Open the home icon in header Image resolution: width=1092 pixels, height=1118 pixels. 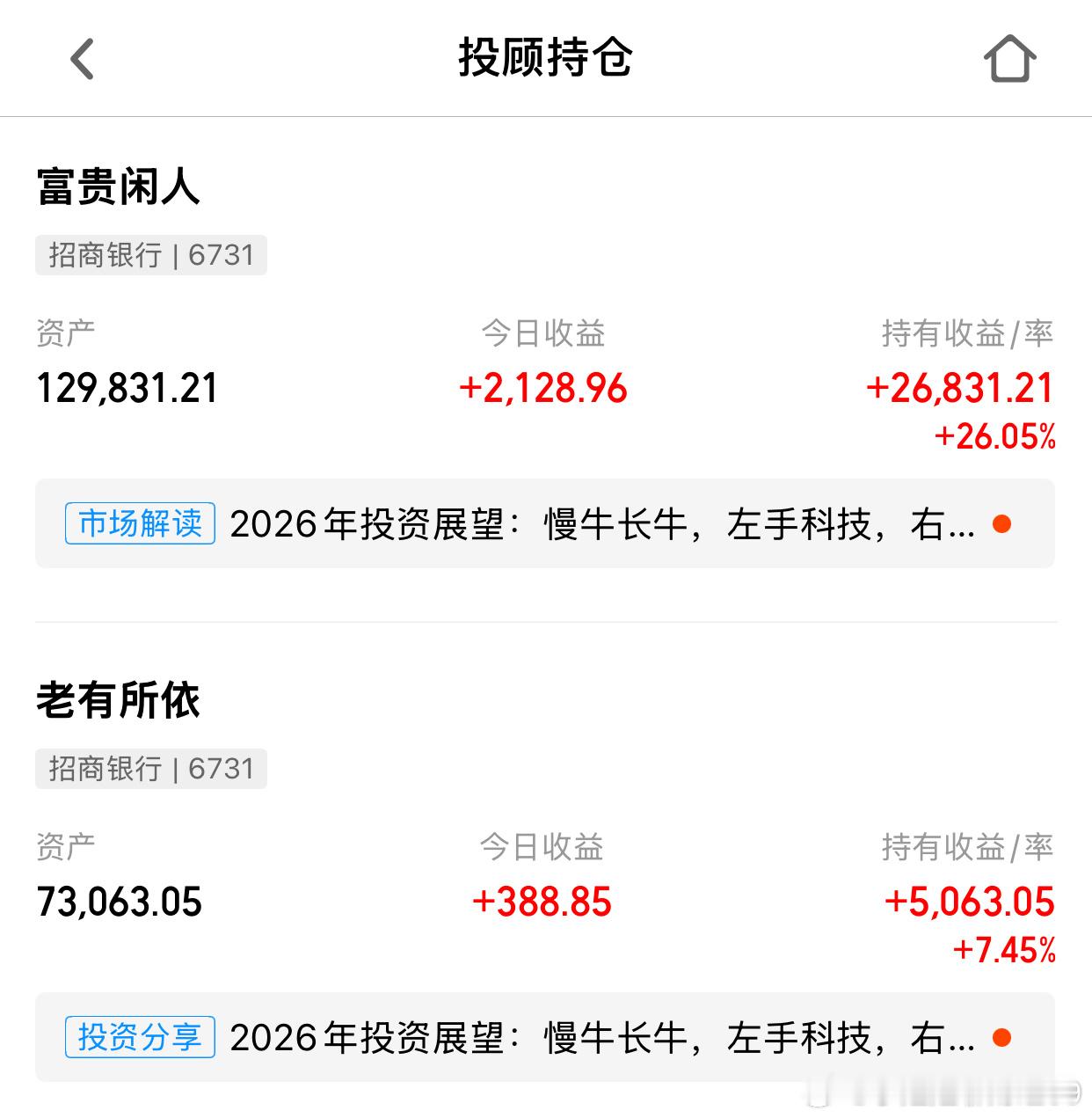[x=1009, y=60]
